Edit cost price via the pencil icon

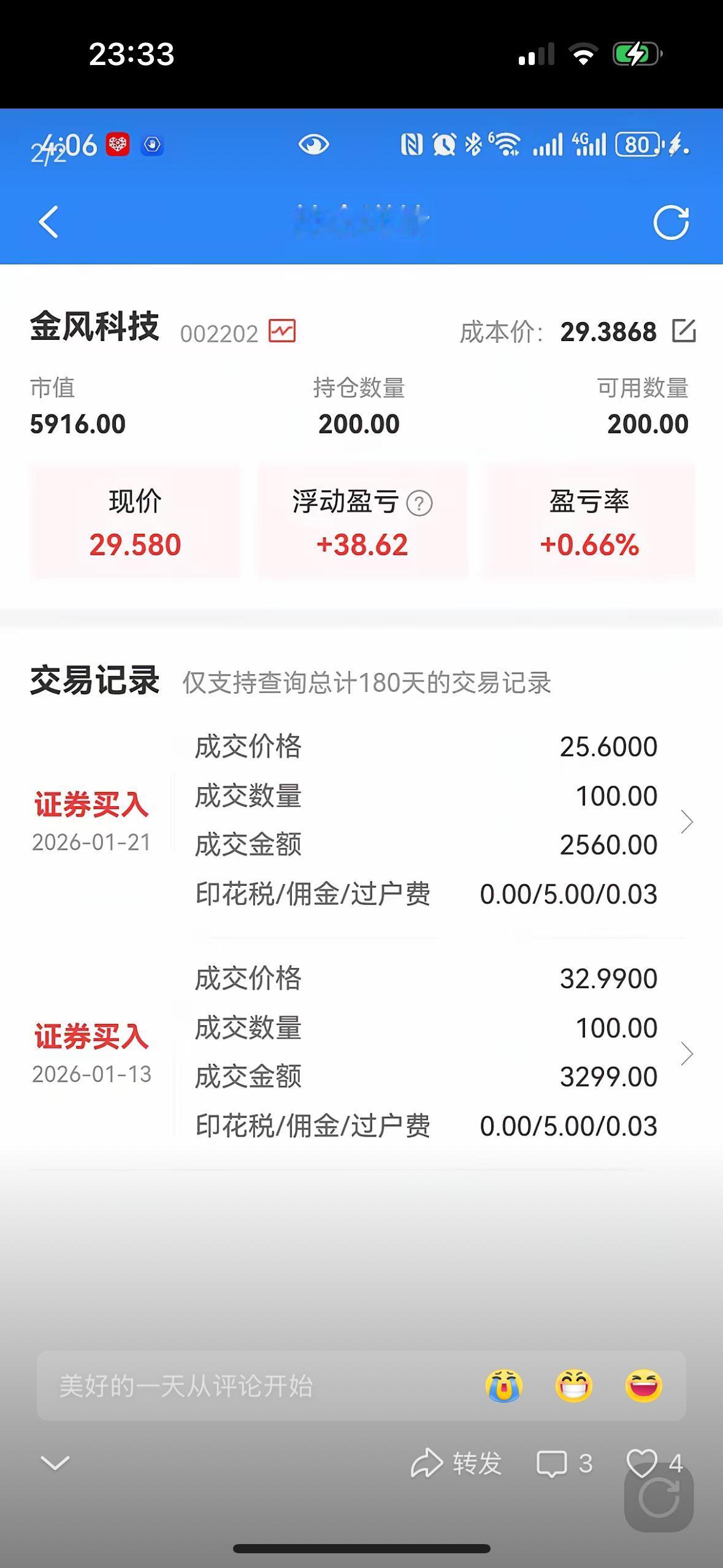click(x=685, y=330)
